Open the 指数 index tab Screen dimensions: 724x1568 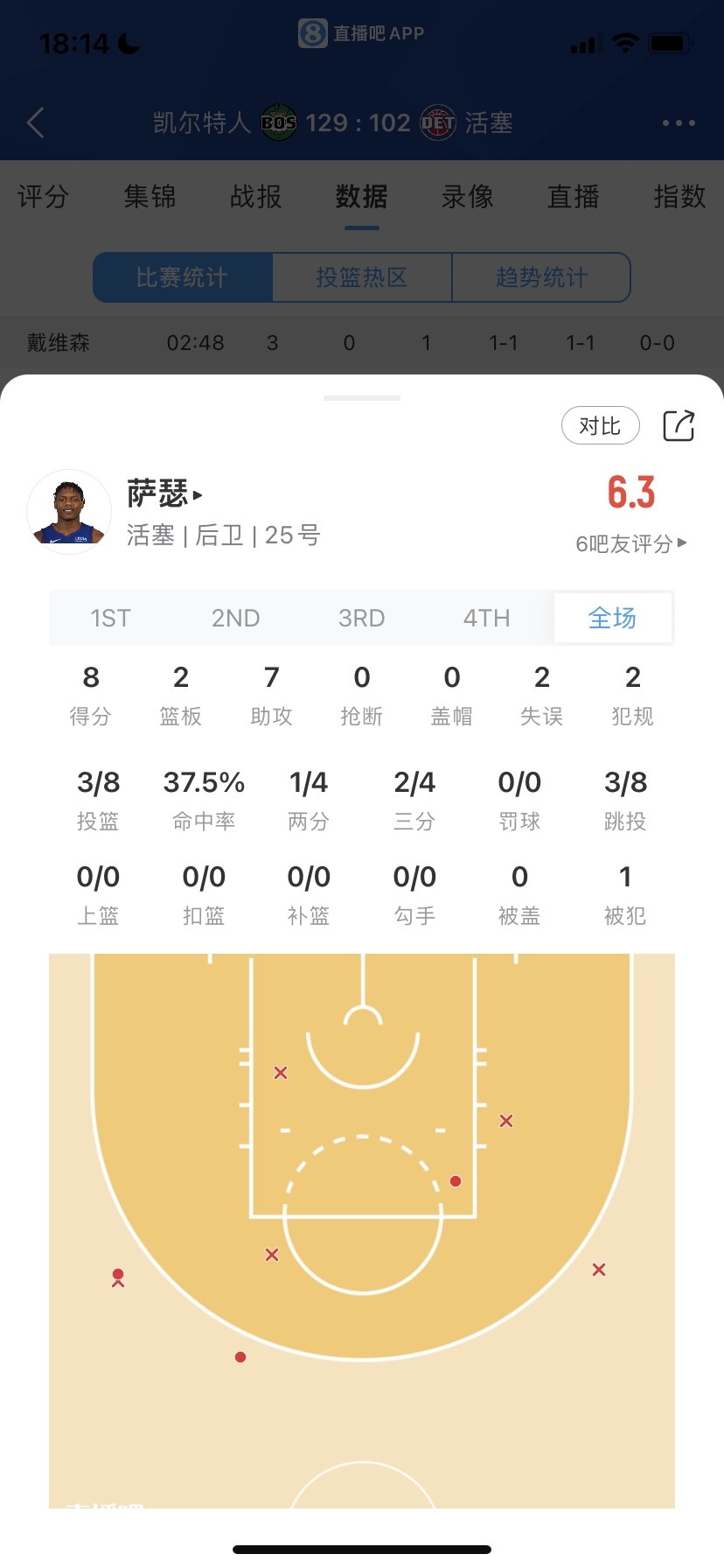pyautogui.click(x=679, y=197)
